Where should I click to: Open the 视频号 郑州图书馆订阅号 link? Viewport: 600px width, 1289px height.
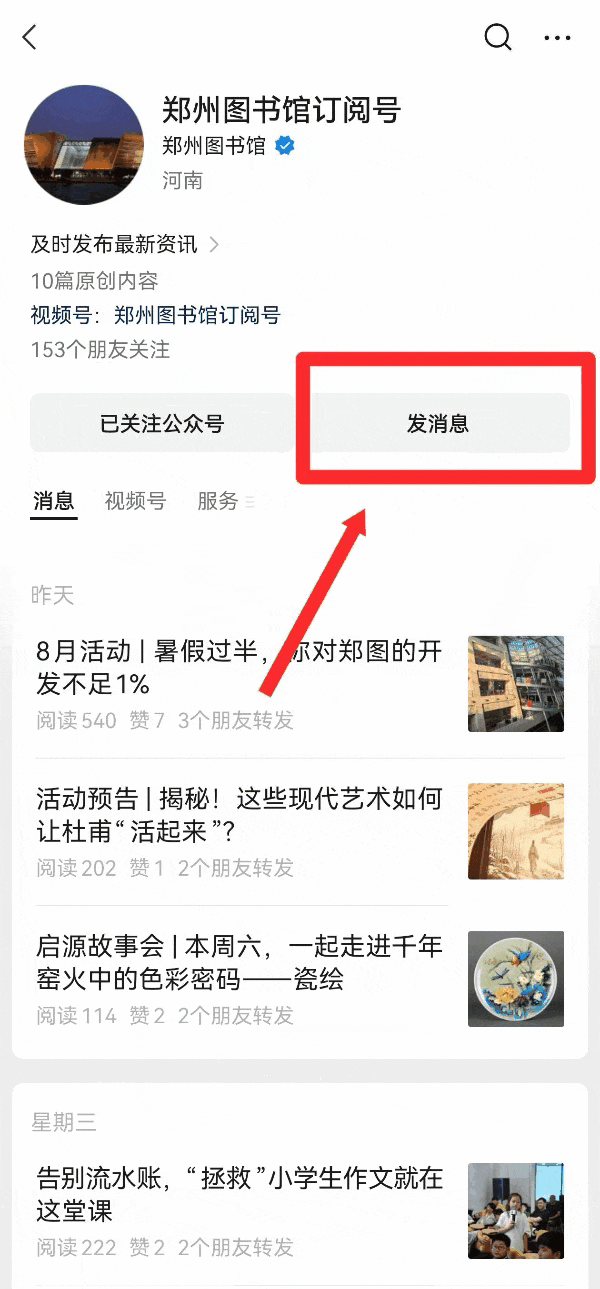(x=197, y=316)
